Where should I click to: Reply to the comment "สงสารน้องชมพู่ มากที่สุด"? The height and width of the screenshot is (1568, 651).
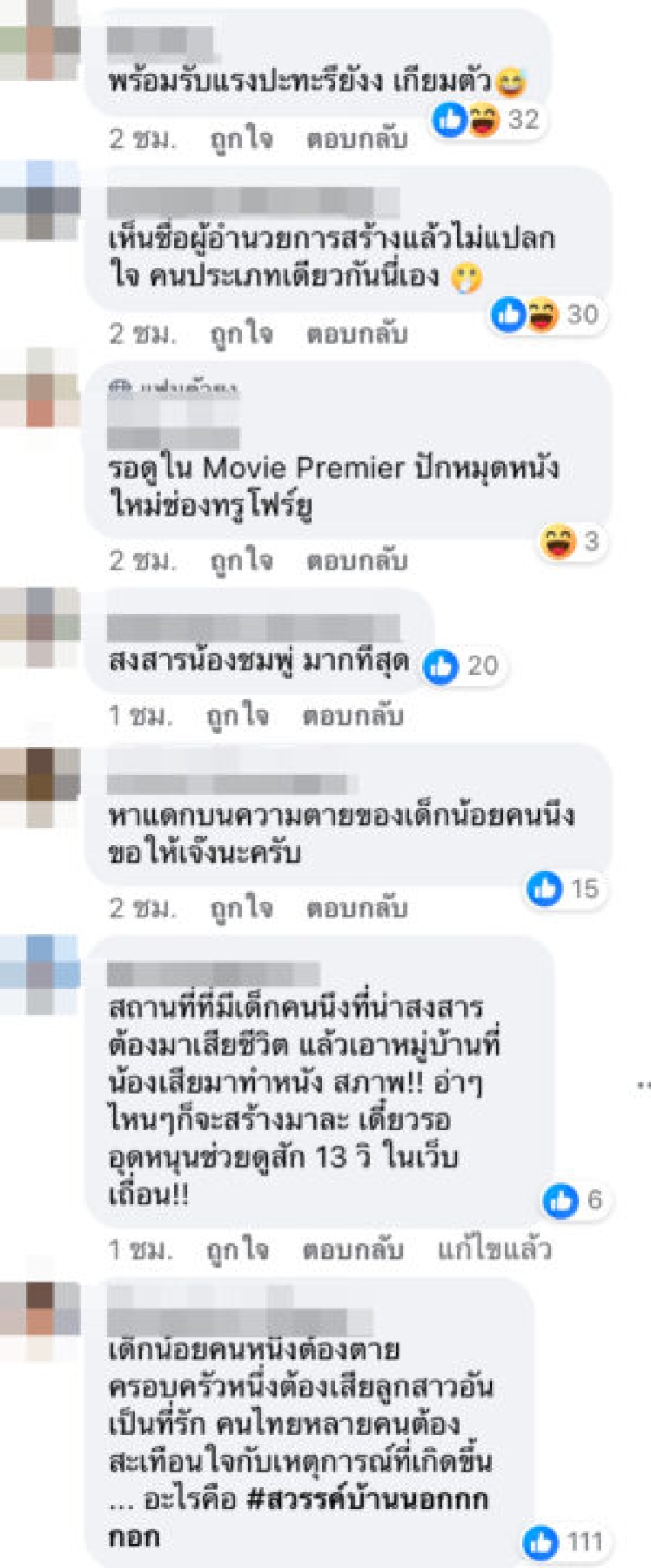coord(352,715)
